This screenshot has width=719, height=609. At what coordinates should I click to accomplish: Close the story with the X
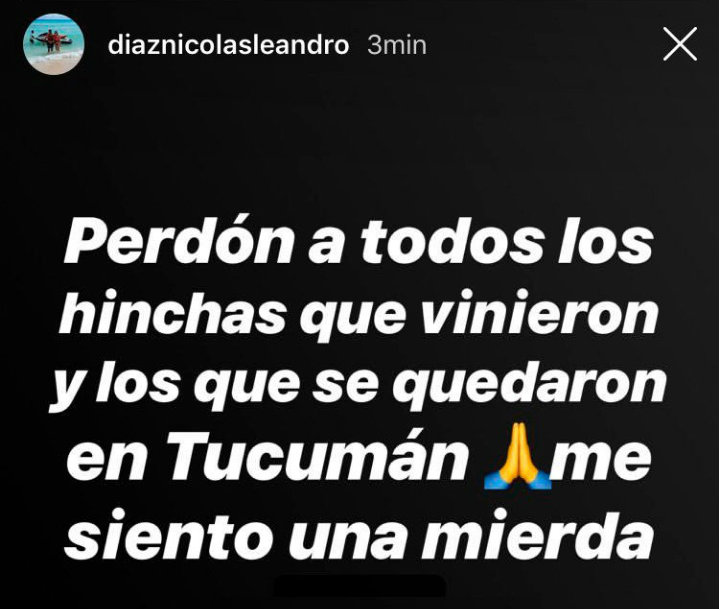680,44
